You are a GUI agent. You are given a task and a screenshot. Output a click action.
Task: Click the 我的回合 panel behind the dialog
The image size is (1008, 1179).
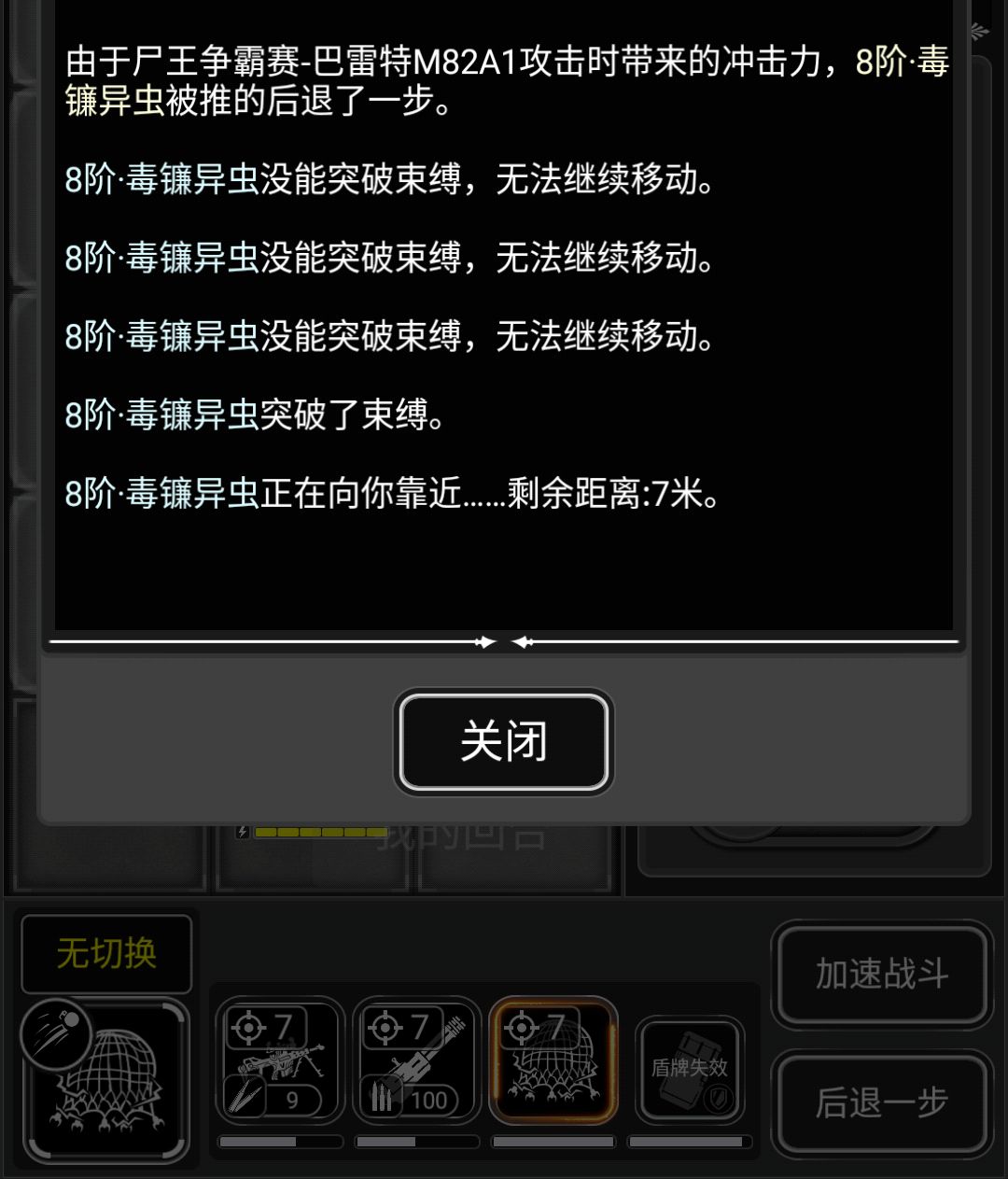click(464, 835)
